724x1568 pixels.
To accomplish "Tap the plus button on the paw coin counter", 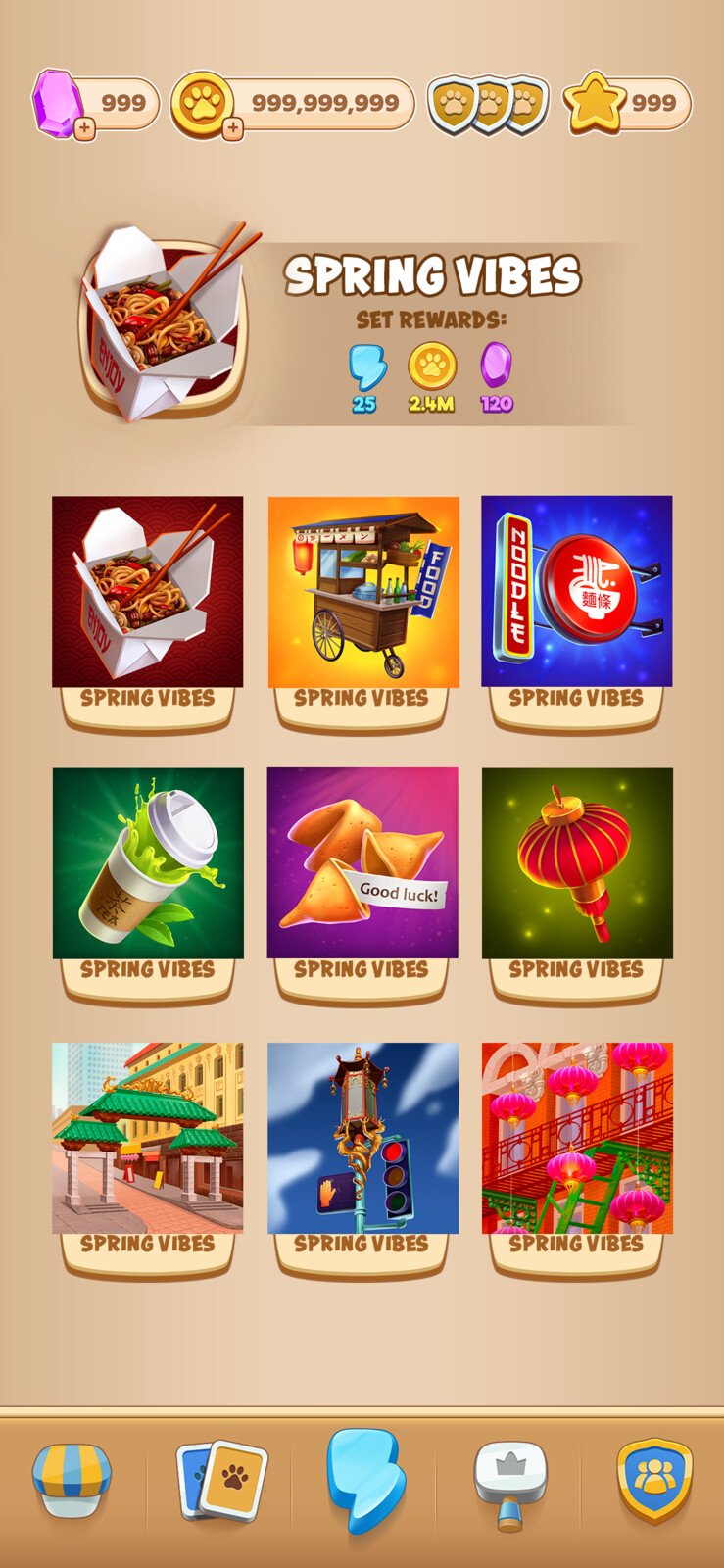I will [x=232, y=128].
